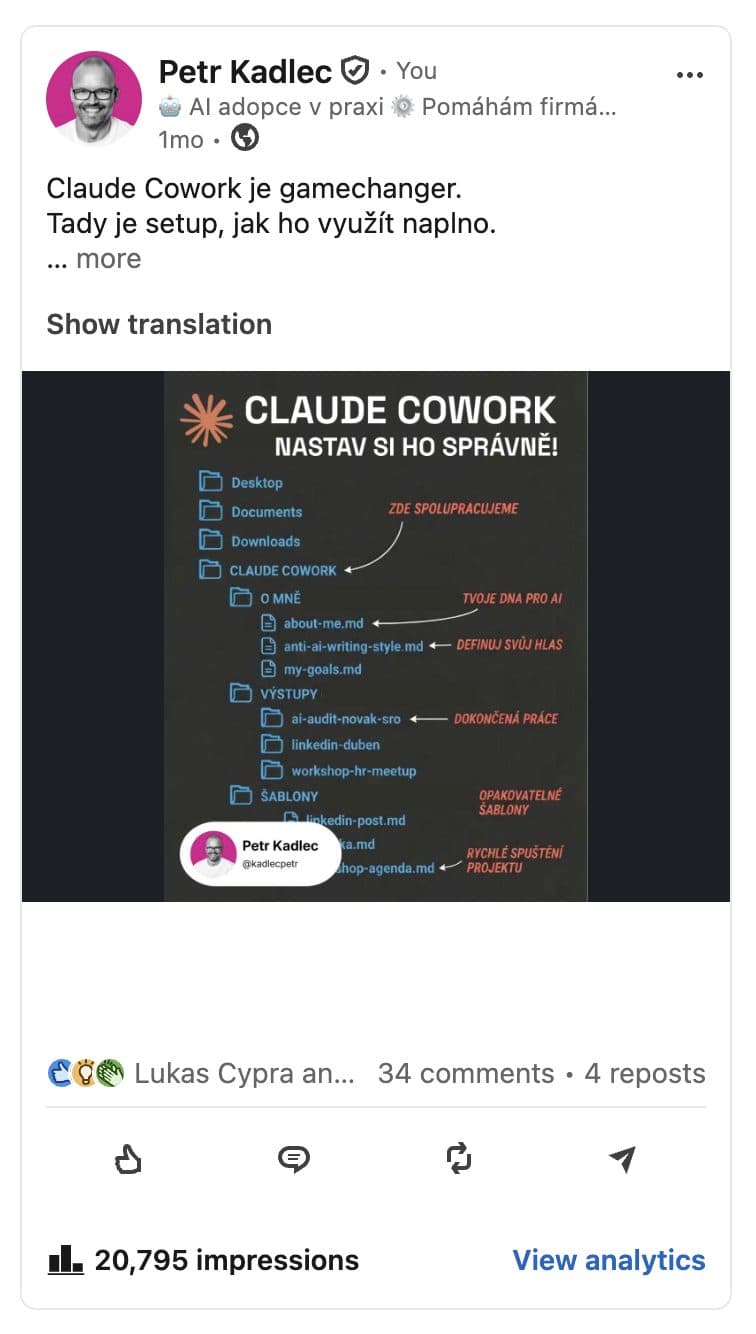Image resolution: width=756 pixels, height=1334 pixels.
Task: Open the post's three-dot overflow menu
Action: click(x=690, y=75)
